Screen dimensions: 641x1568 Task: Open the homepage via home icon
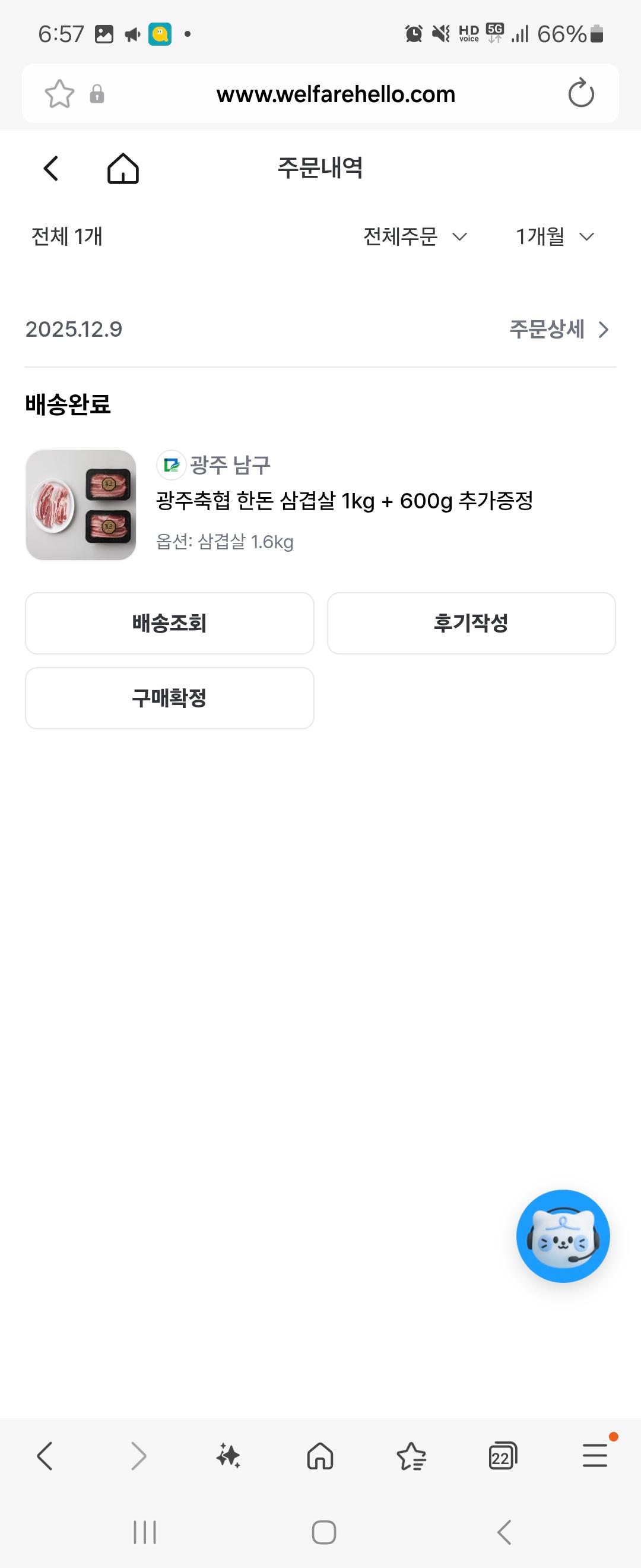122,169
